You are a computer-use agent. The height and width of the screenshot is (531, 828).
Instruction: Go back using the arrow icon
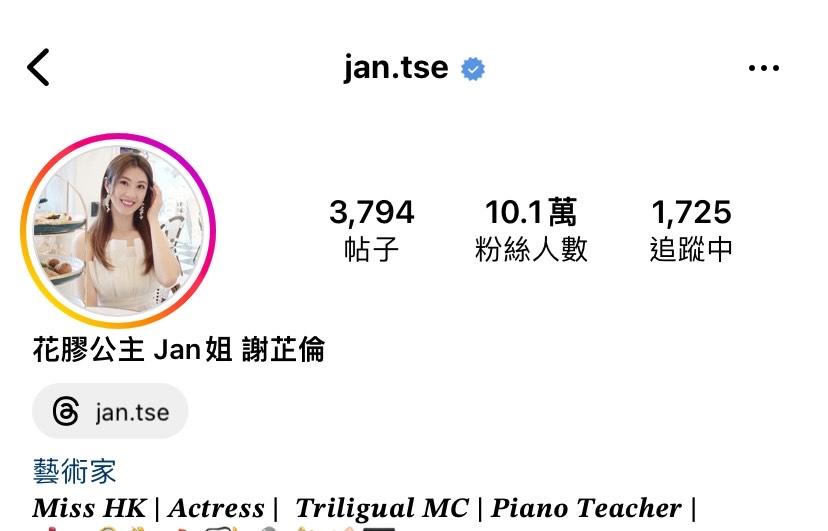pyautogui.click(x=38, y=68)
